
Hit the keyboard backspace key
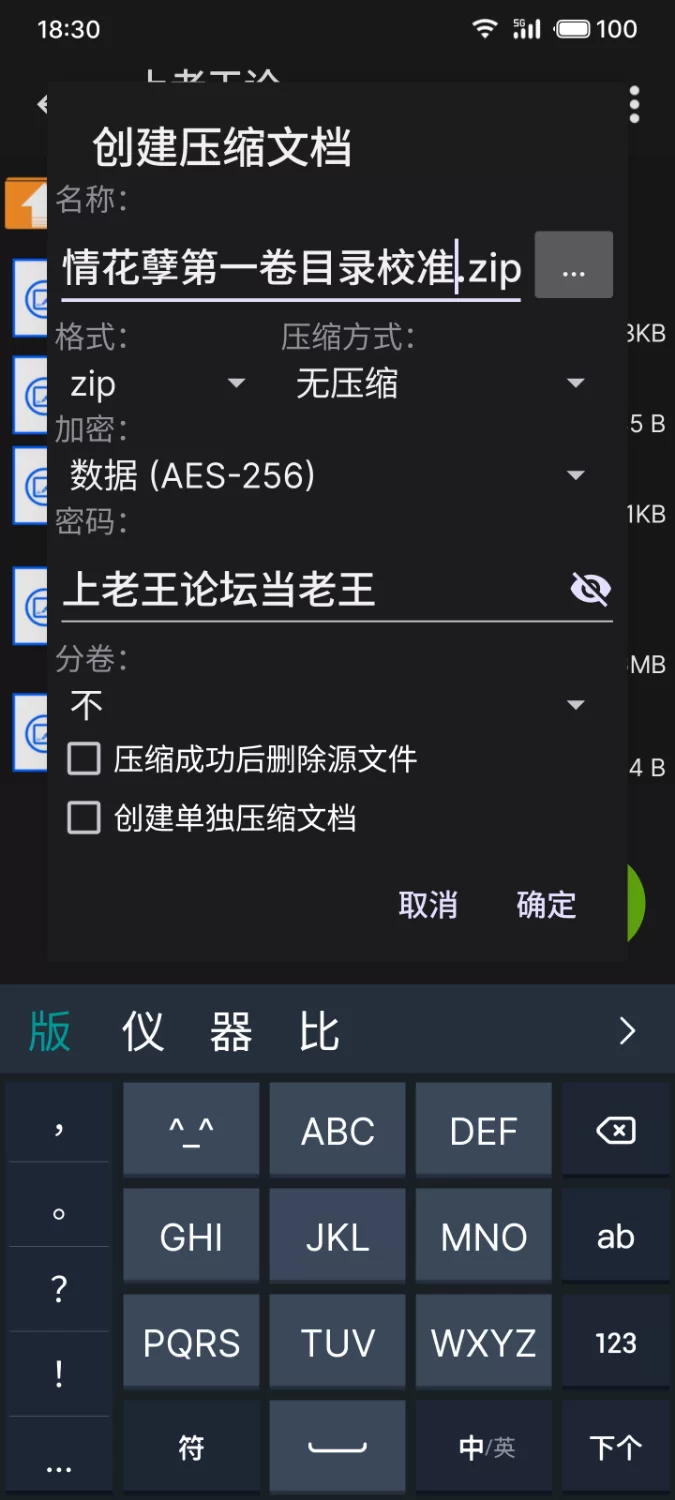pyautogui.click(x=615, y=1131)
